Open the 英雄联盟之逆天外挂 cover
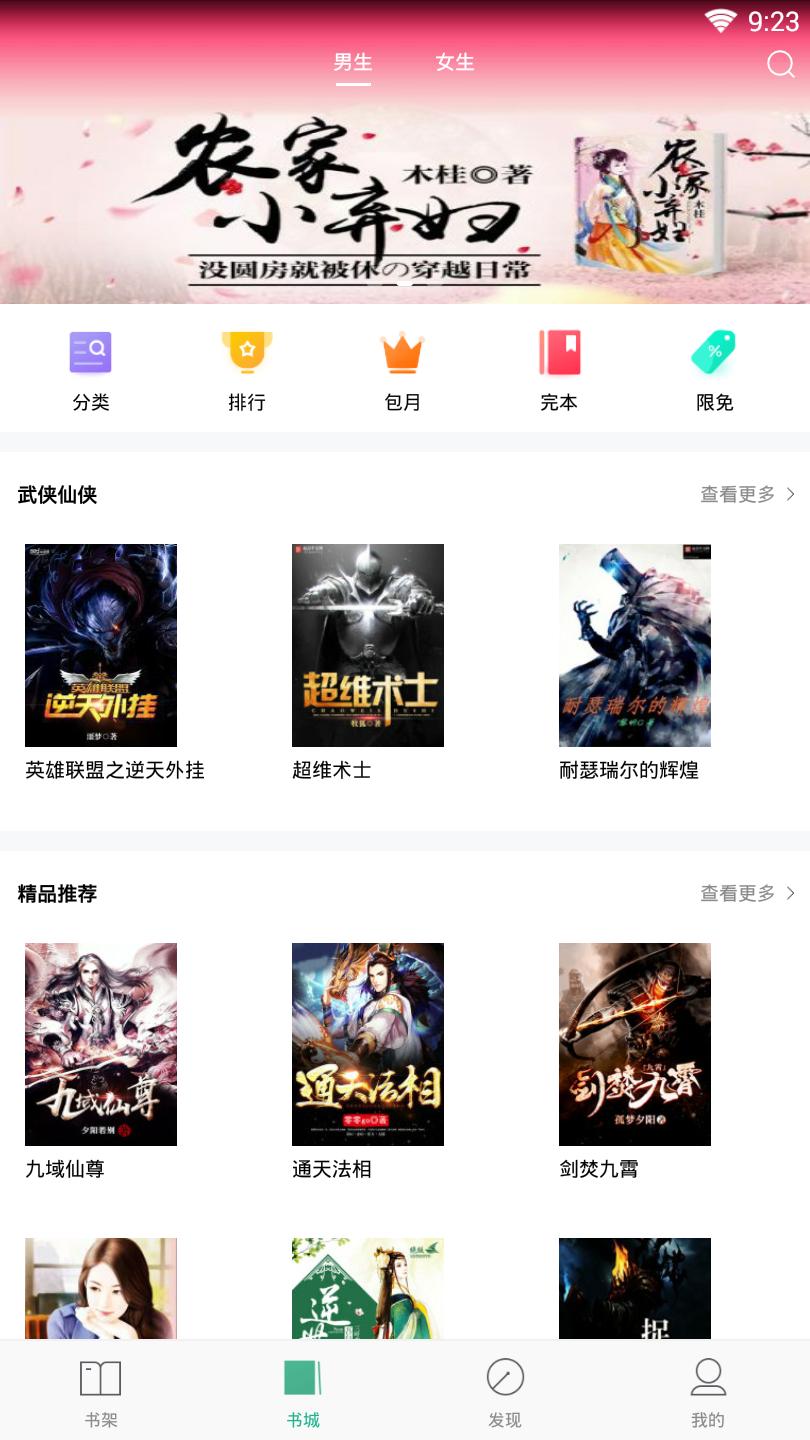Viewport: 810px width, 1440px height. [100, 645]
